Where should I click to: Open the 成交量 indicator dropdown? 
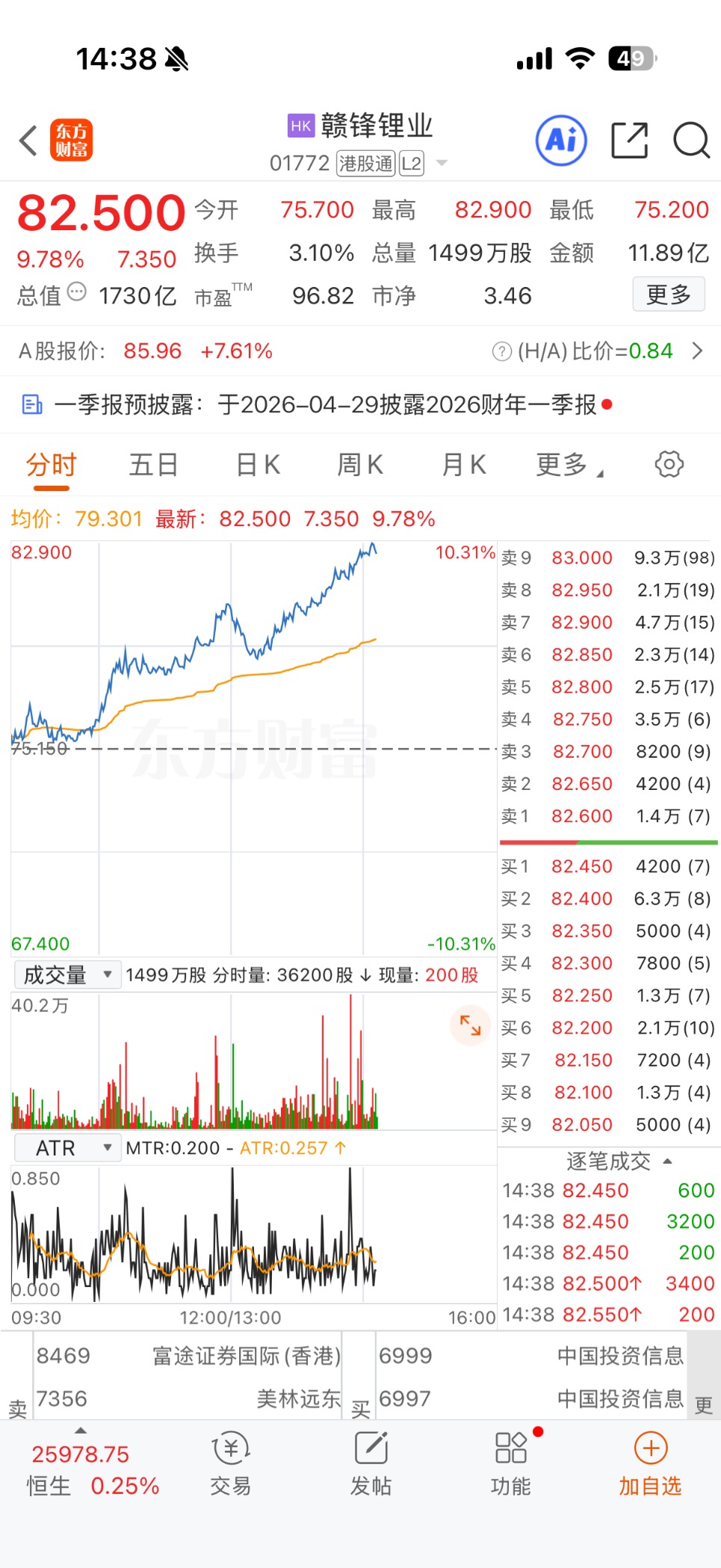point(67,975)
